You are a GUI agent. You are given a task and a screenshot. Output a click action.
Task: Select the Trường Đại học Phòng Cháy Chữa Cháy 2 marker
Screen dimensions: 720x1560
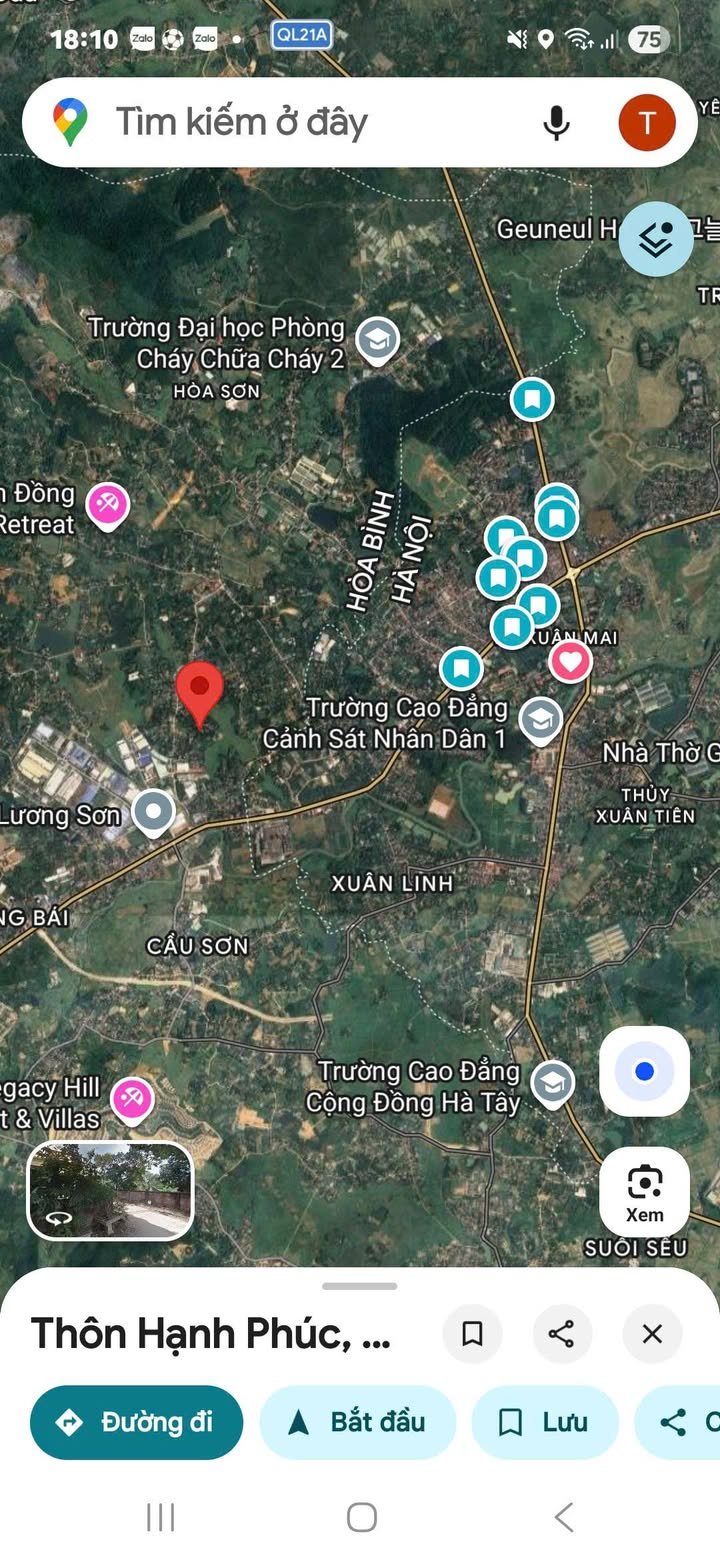[x=378, y=341]
